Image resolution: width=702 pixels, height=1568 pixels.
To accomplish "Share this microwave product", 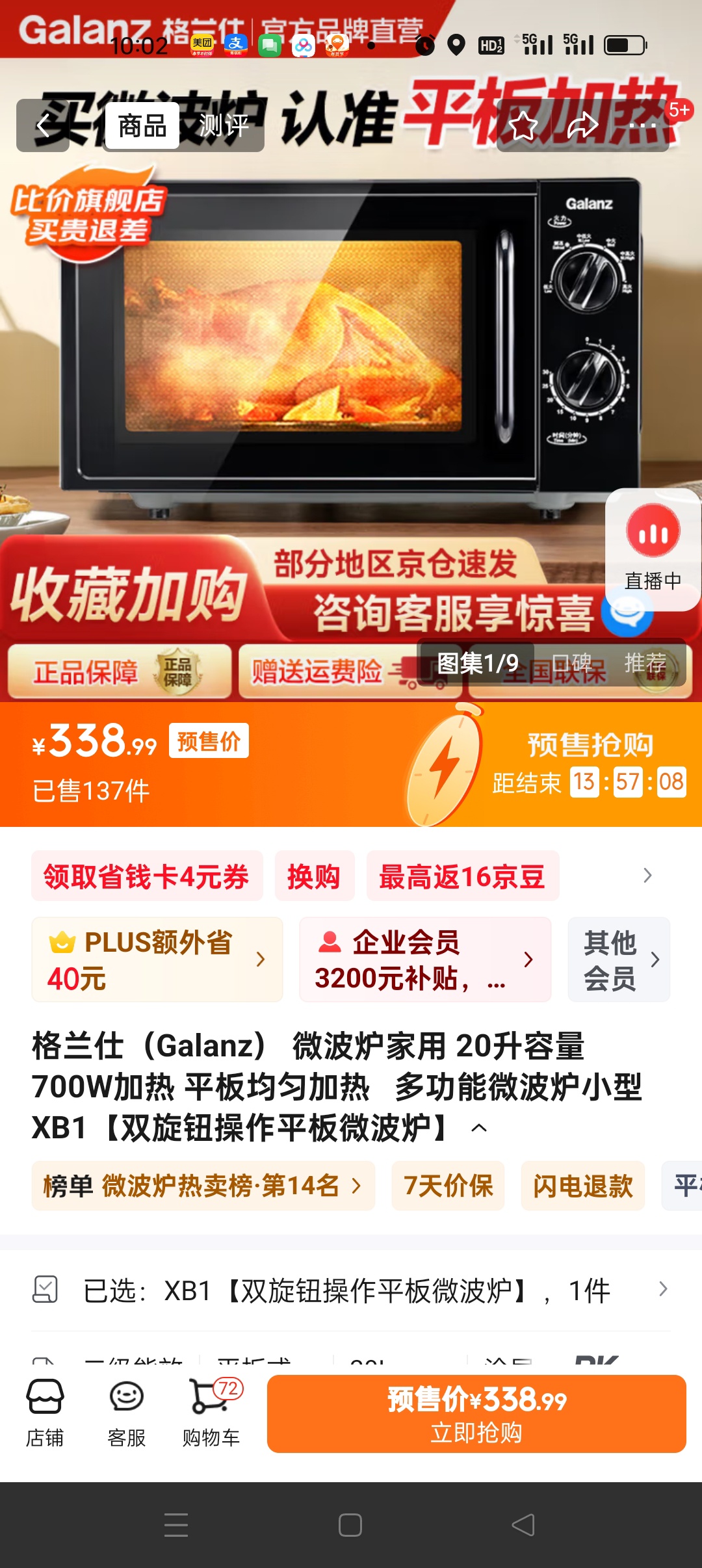I will pyautogui.click(x=582, y=125).
